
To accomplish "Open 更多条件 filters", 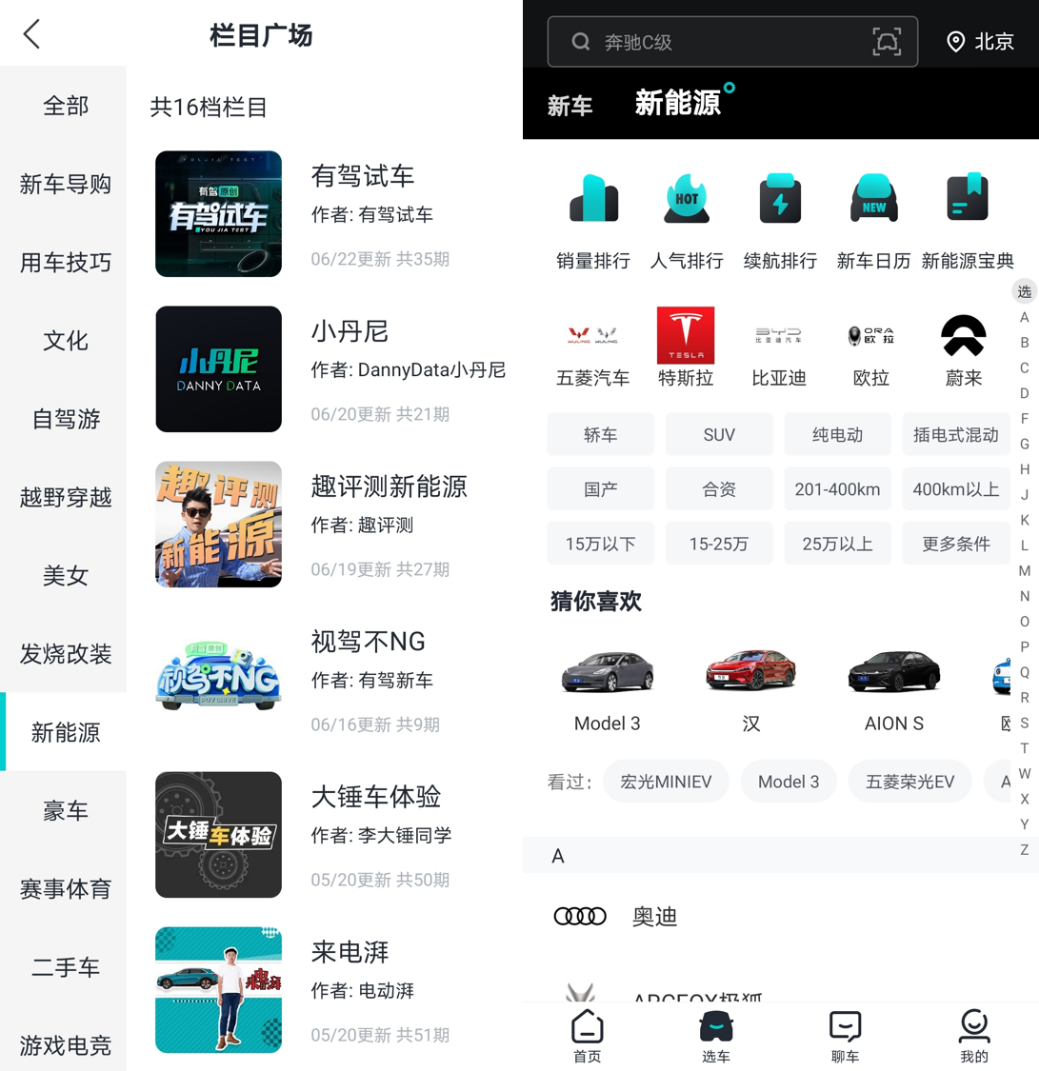I will 955,544.
